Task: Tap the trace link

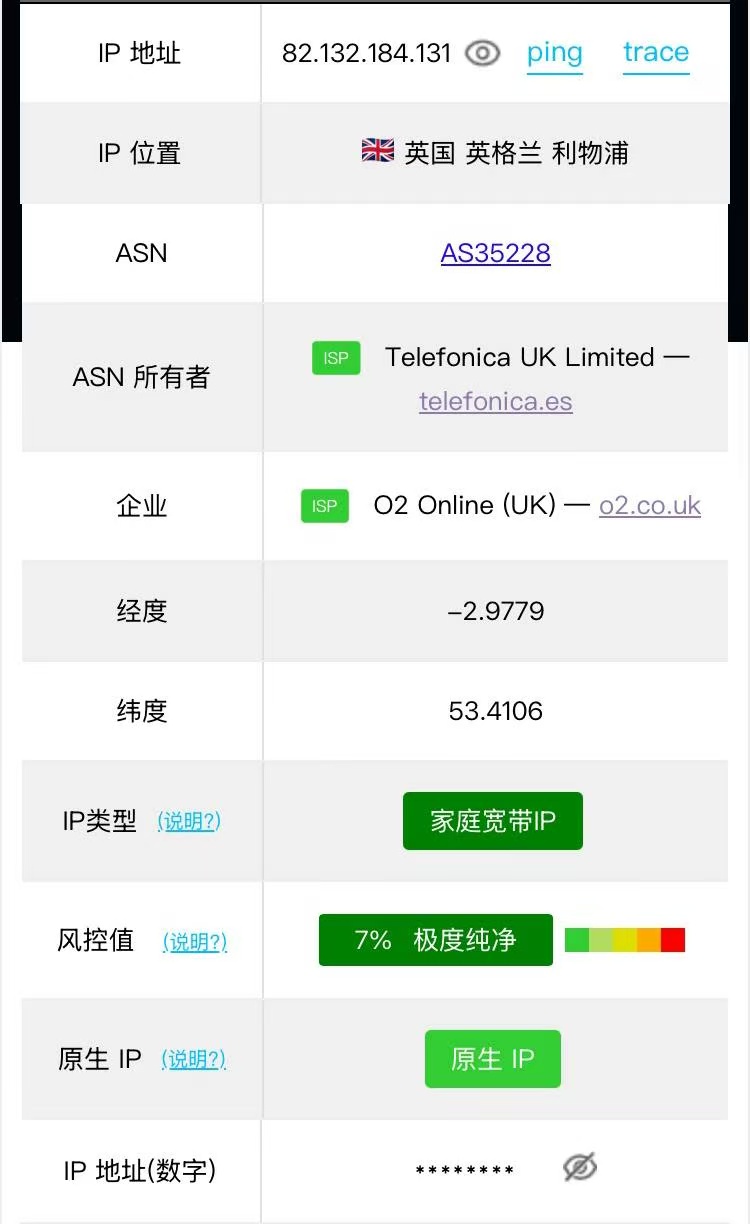Action: click(656, 52)
